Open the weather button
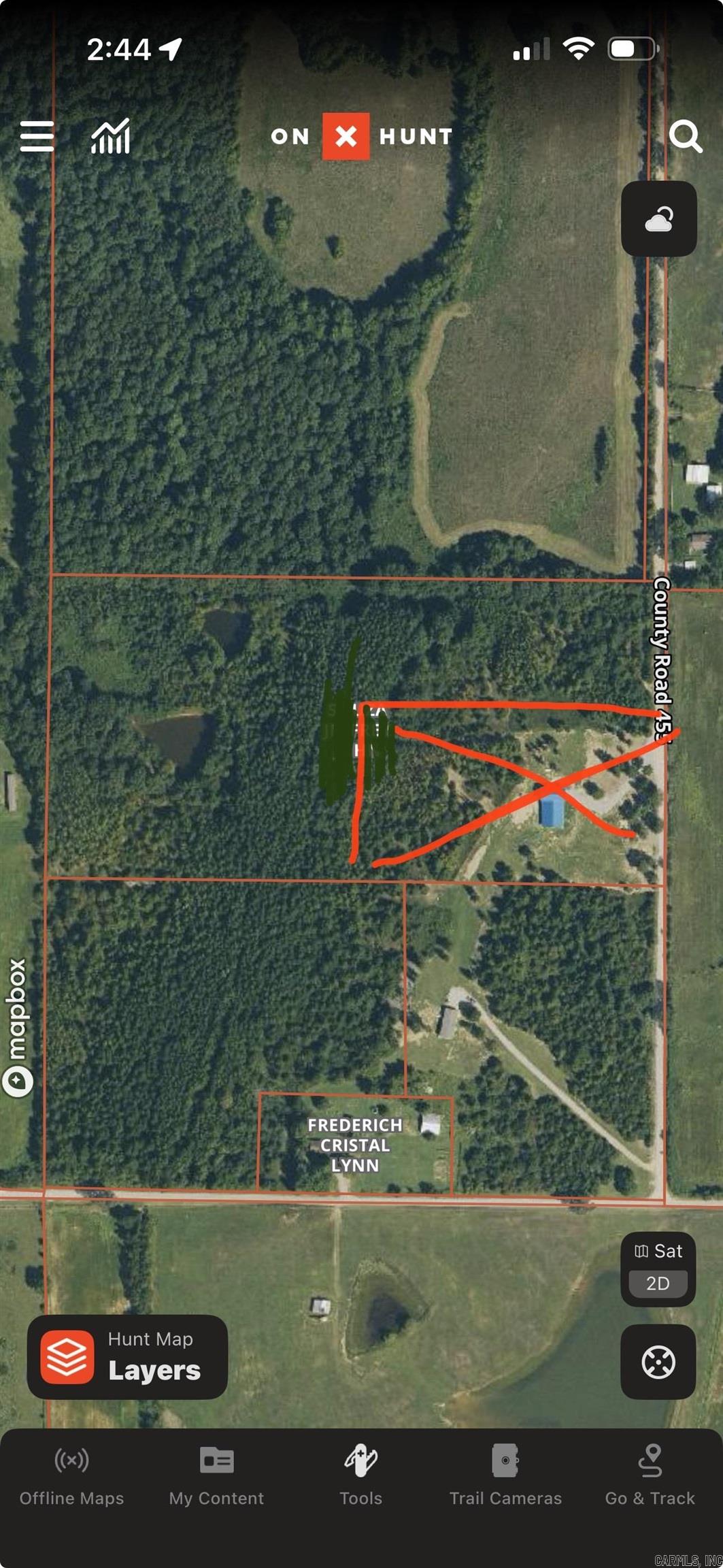The width and height of the screenshot is (723, 1568). [658, 219]
